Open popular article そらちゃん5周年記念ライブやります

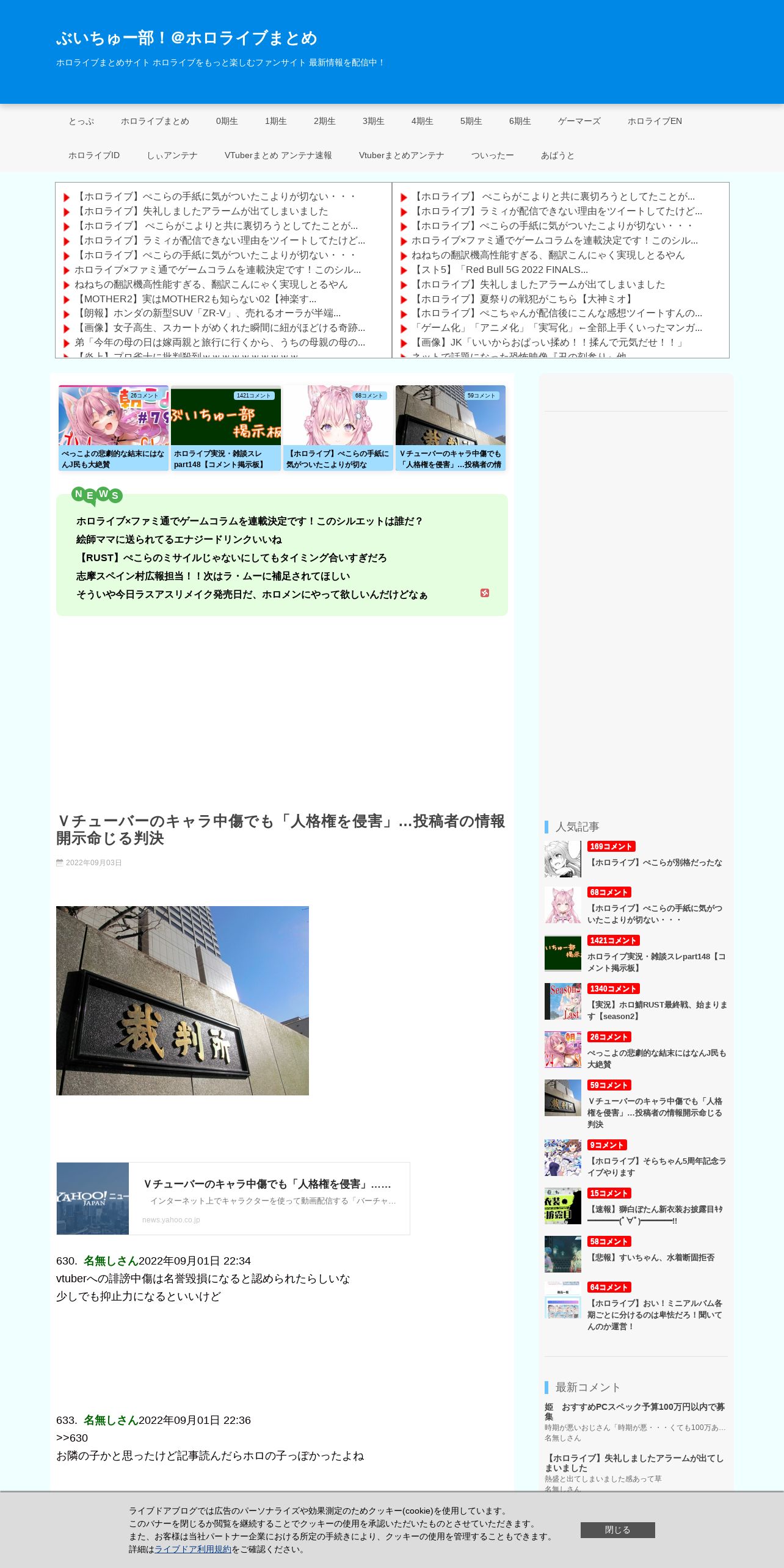point(657,1167)
